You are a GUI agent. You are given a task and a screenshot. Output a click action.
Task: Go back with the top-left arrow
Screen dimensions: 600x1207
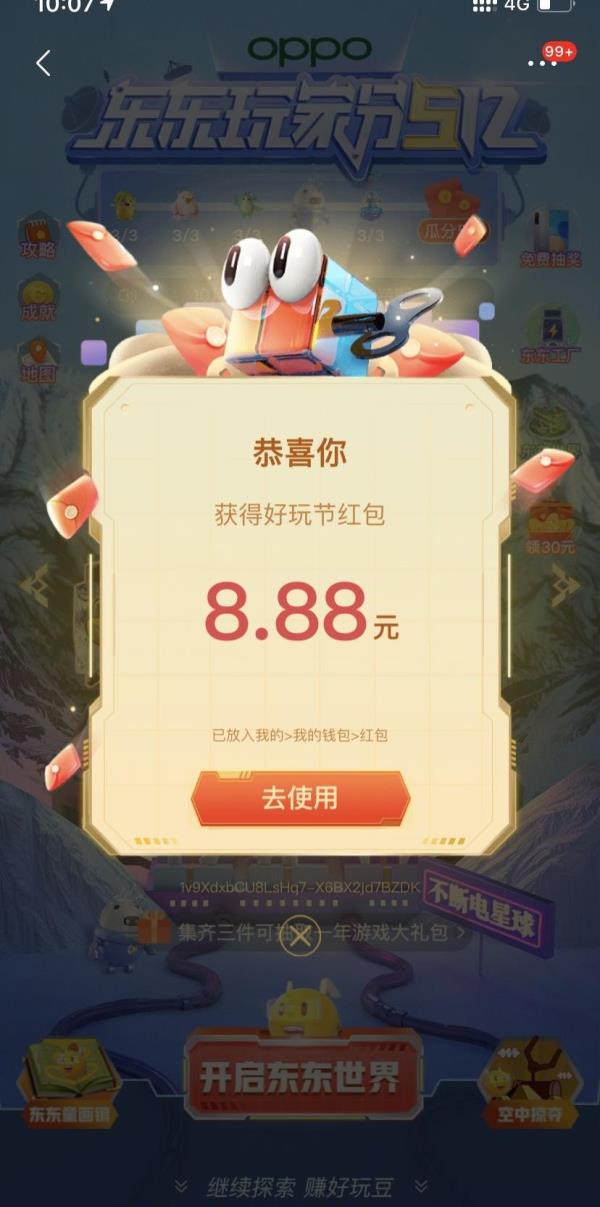click(x=43, y=63)
